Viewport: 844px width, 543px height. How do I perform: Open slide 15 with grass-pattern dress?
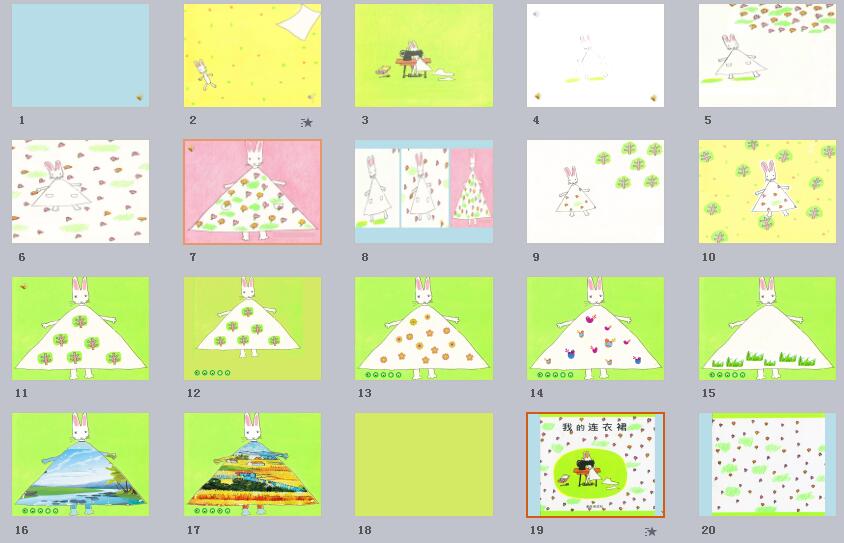(767, 328)
